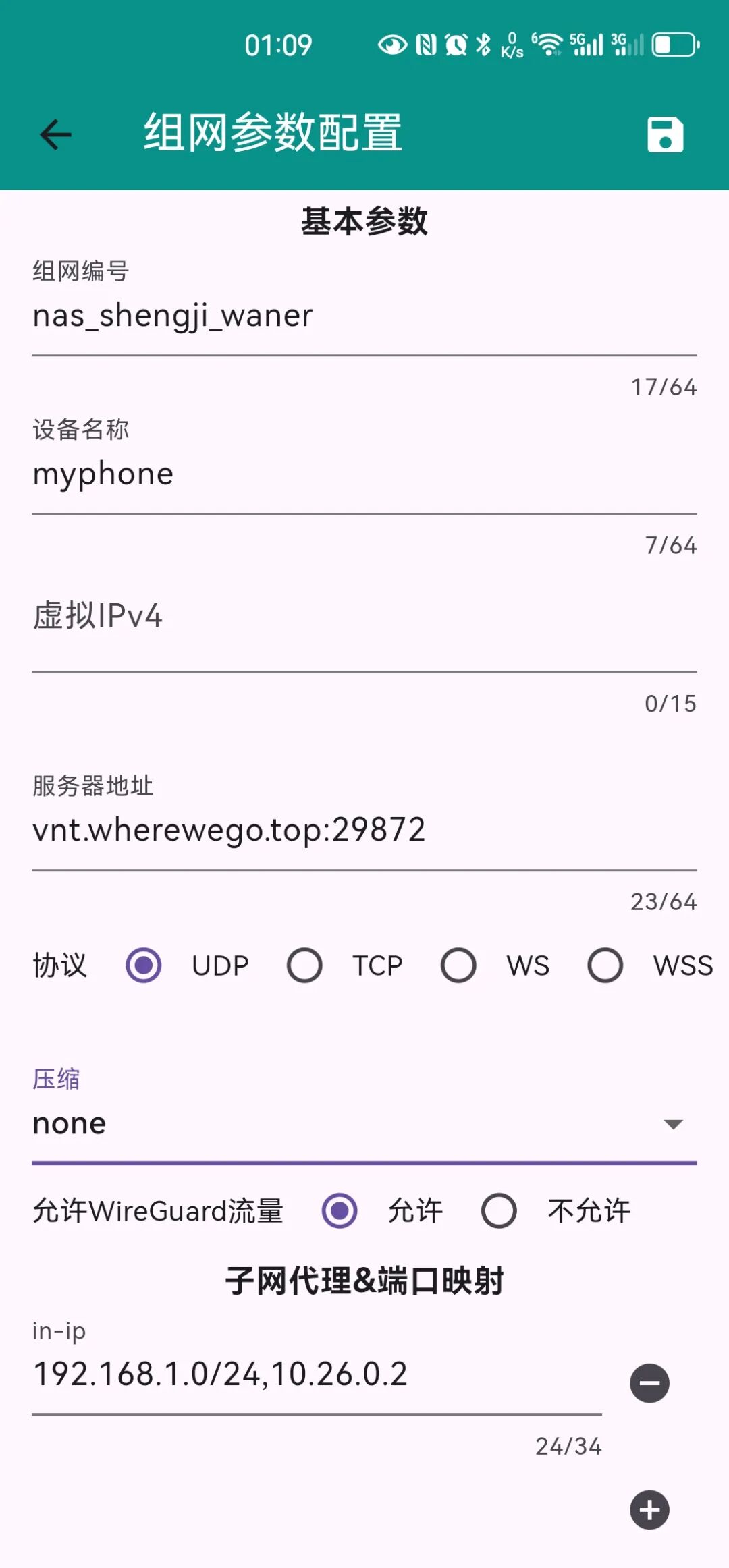Image resolution: width=729 pixels, height=1568 pixels.
Task: Click the Bluetooth icon in status bar
Action: click(x=483, y=45)
